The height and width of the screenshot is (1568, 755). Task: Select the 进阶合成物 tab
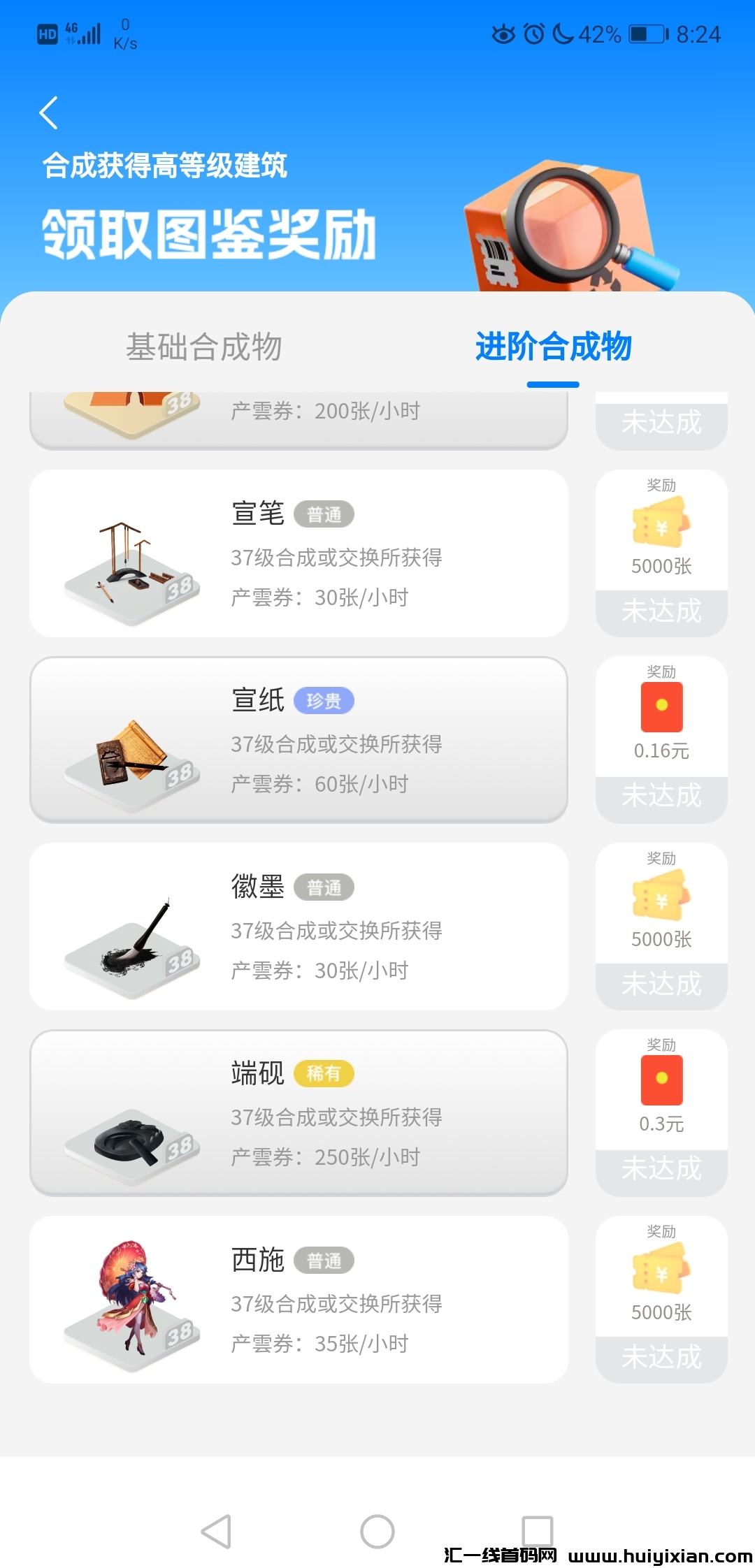[553, 347]
